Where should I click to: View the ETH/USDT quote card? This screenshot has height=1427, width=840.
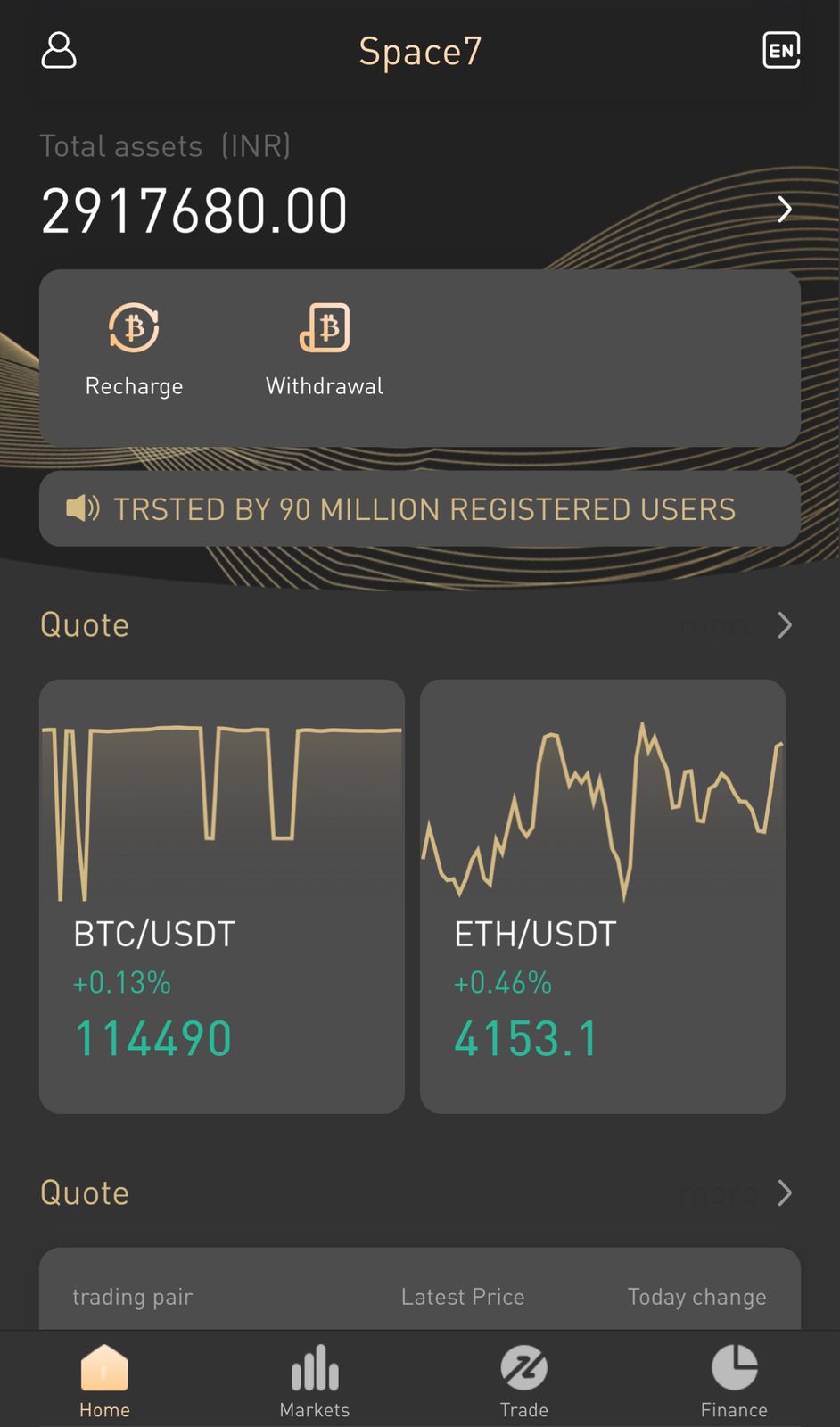[x=603, y=895]
